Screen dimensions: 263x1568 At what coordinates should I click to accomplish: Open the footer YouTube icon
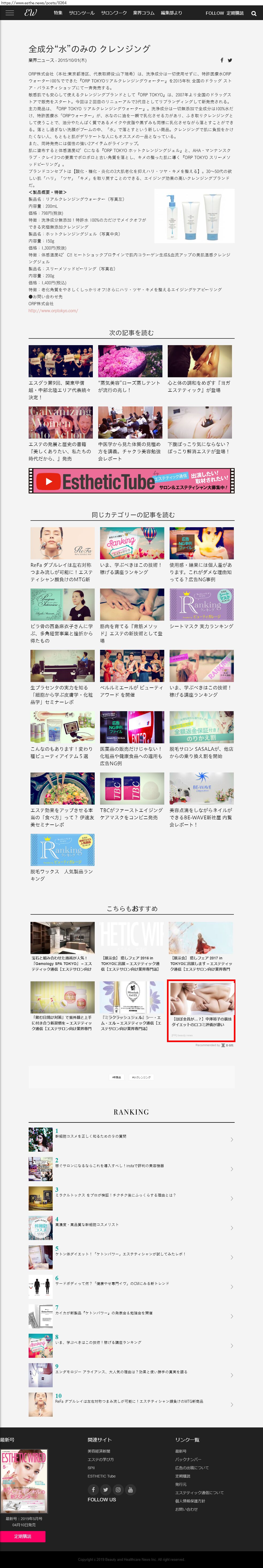click(x=130, y=1490)
